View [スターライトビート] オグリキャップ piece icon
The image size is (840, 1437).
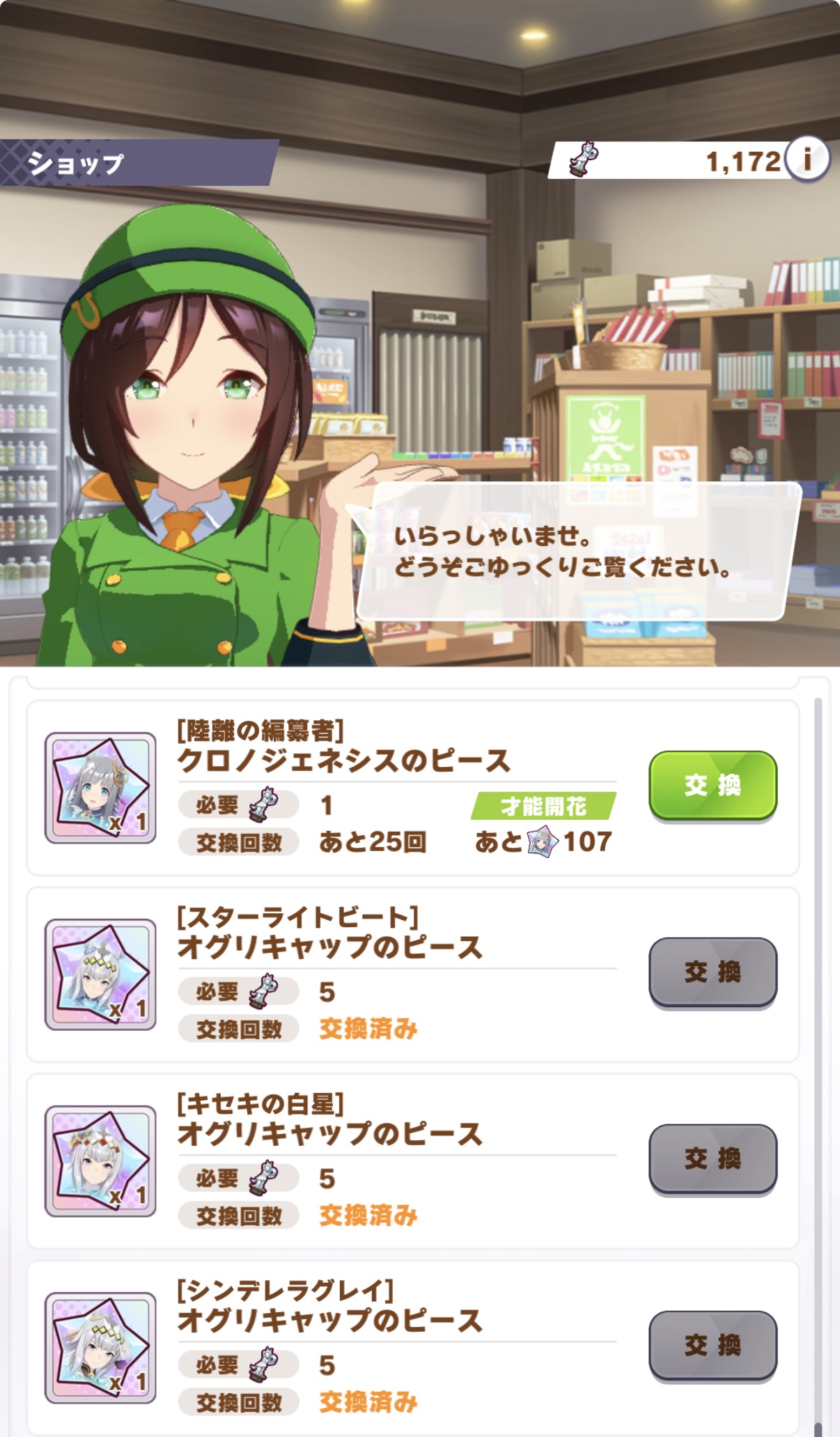[100, 974]
